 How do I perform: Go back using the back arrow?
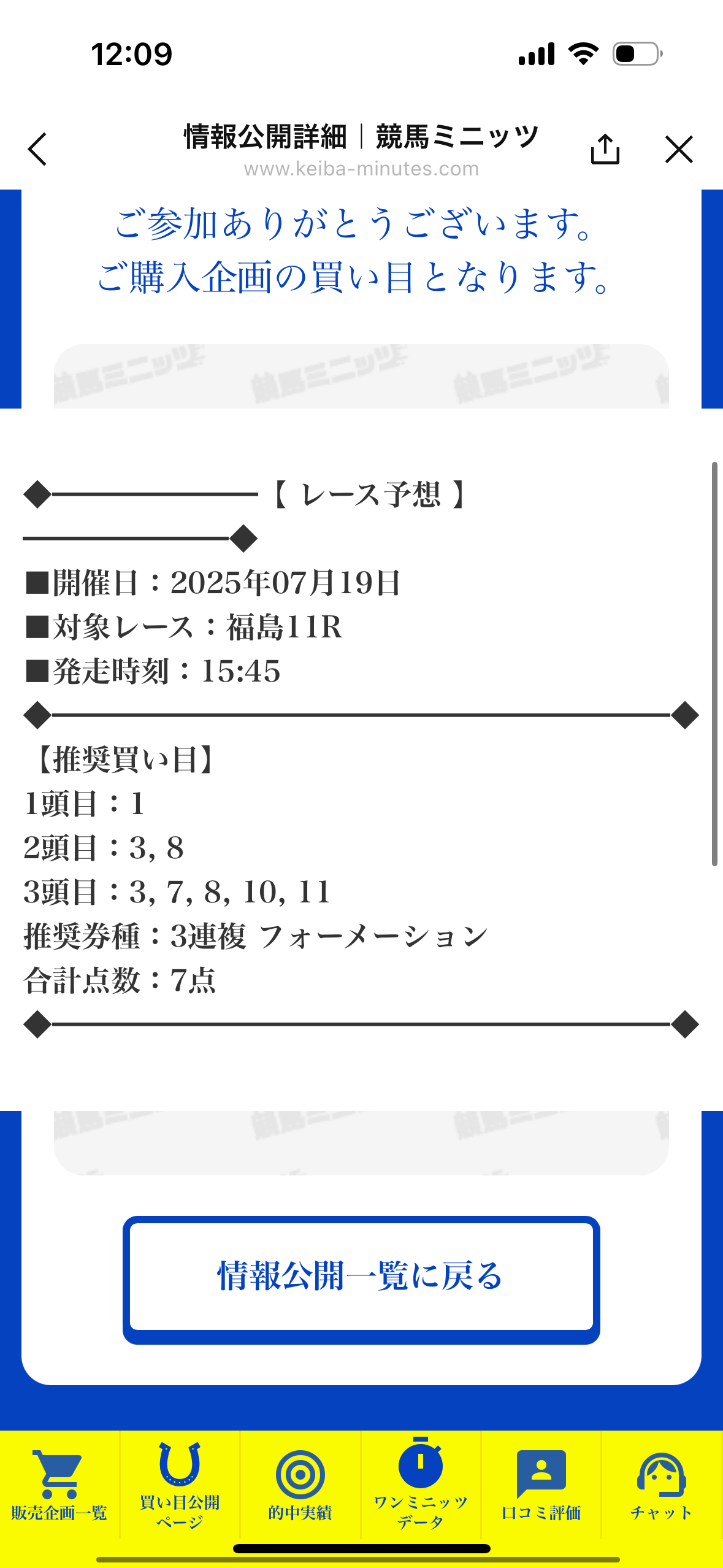[x=38, y=149]
